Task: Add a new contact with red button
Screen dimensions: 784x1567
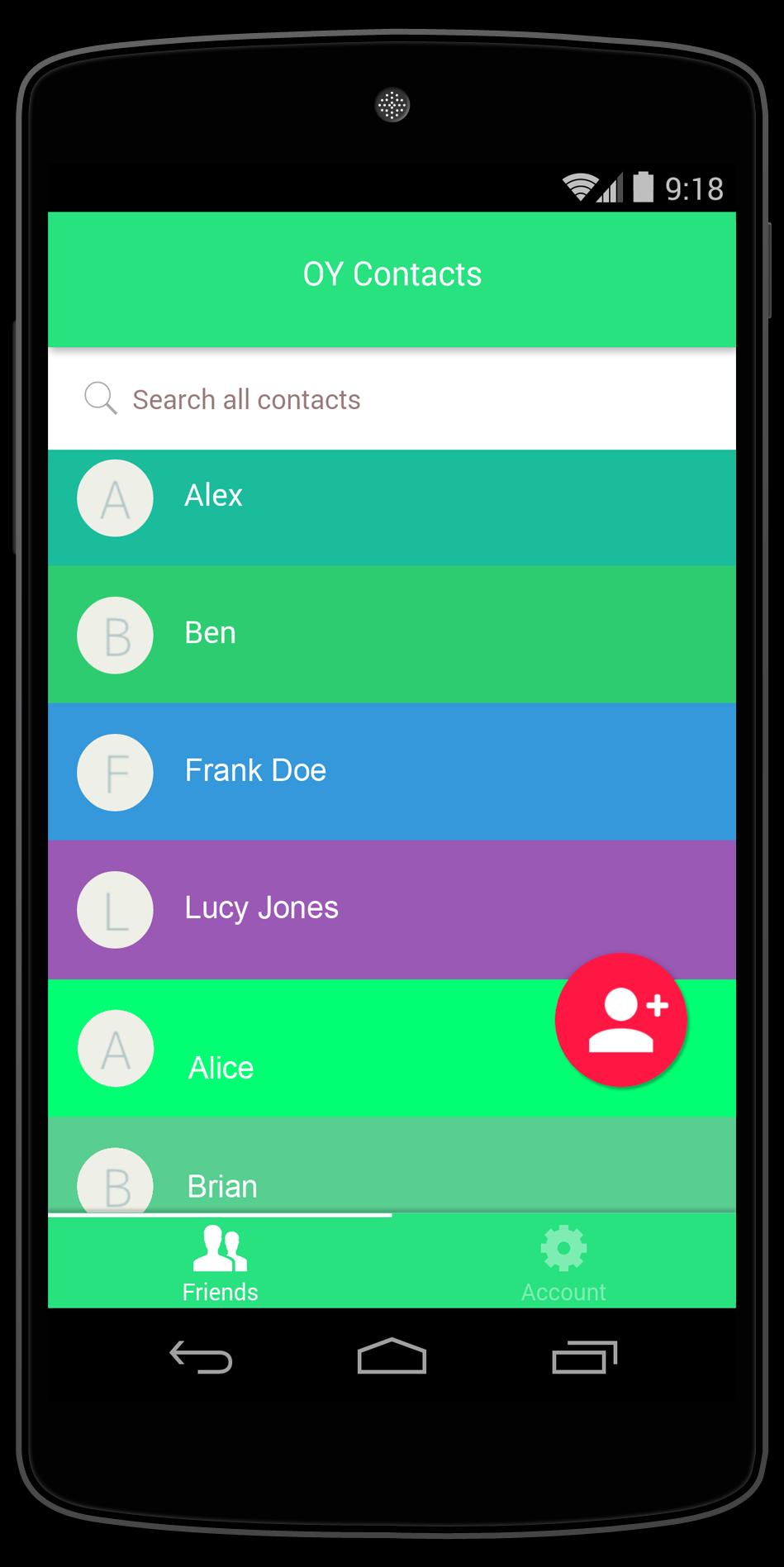Action: tap(621, 1019)
